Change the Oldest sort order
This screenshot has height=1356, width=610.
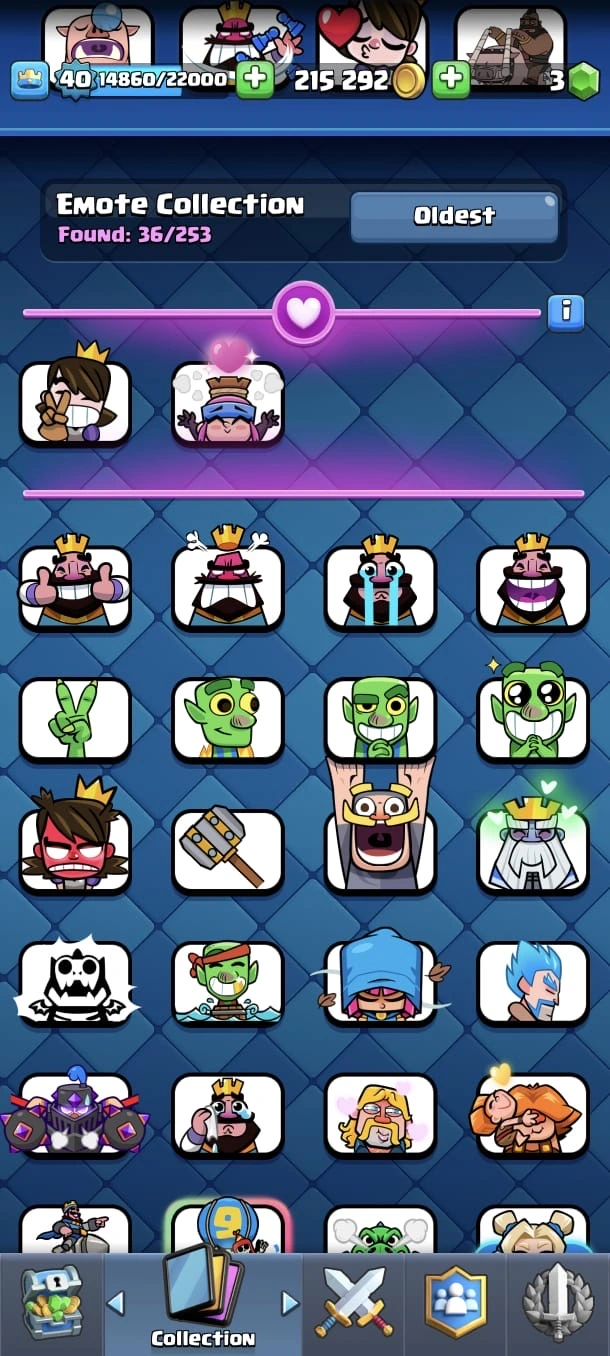pyautogui.click(x=454, y=216)
